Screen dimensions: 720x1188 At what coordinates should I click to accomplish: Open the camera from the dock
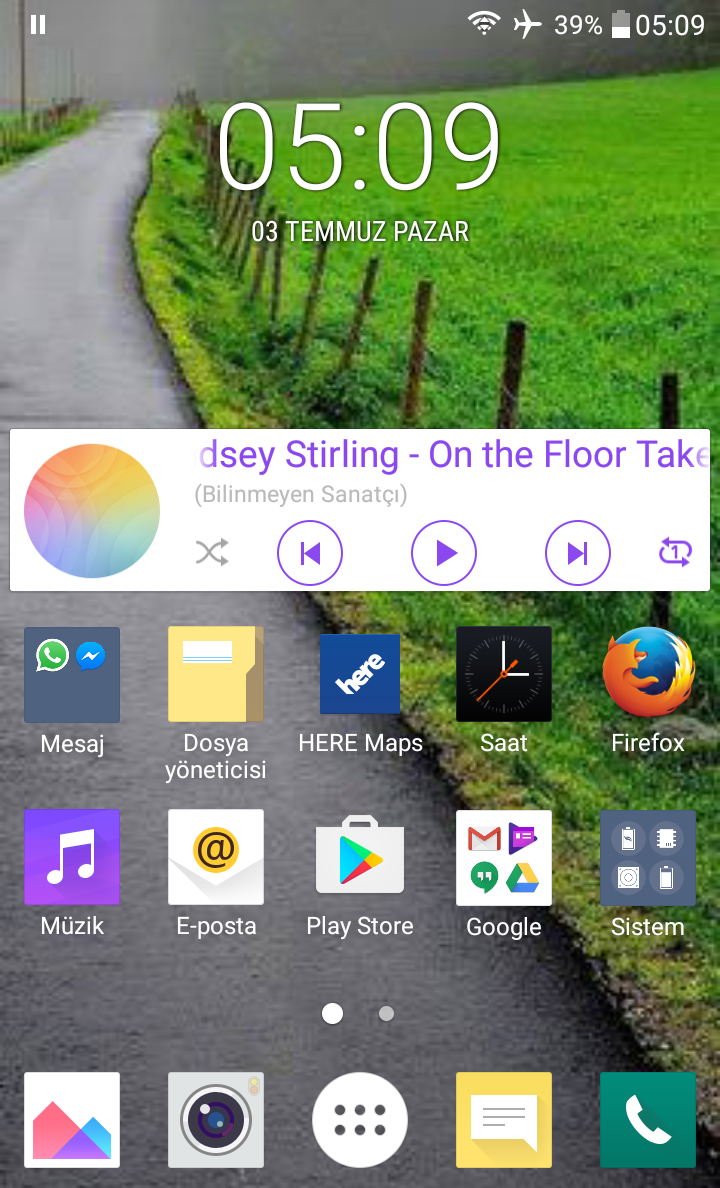(x=216, y=1120)
